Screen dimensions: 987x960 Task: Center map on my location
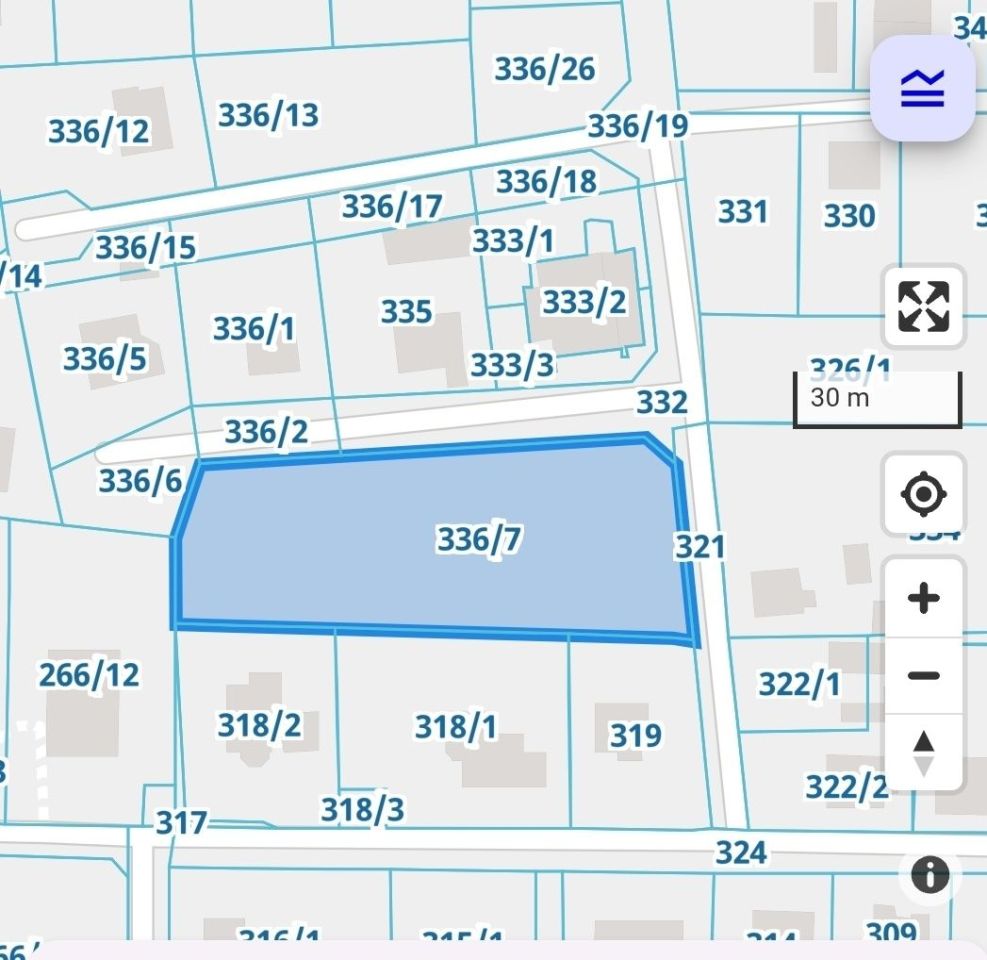(923, 494)
